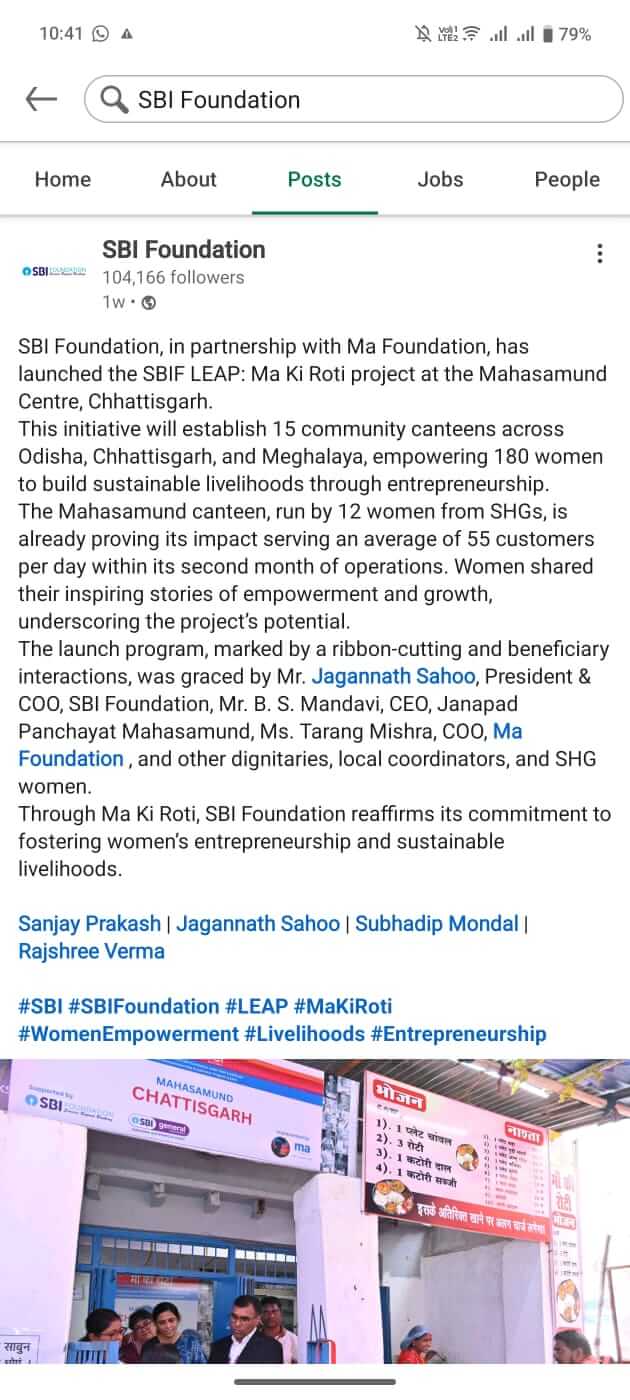Open the post's Mahasamund canteen photo
This screenshot has height=1400, width=630.
[315, 1212]
